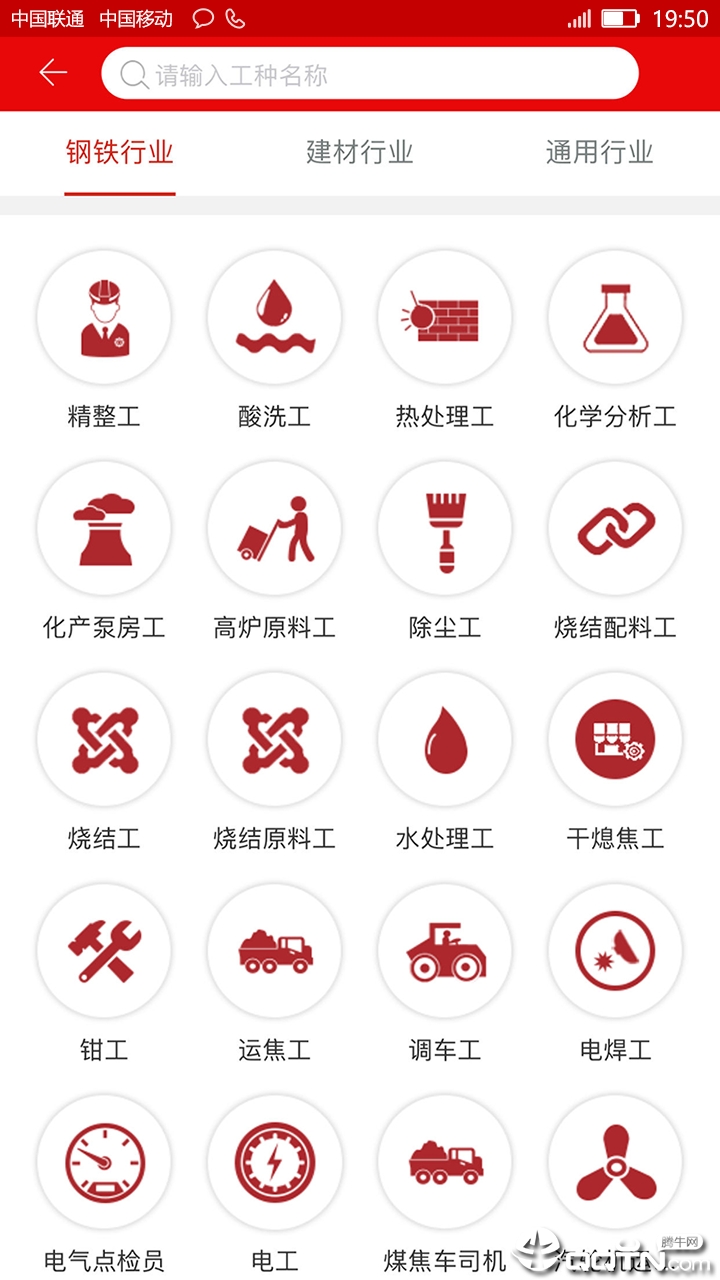Open the 调车工 tractor icon
Viewport: 720px width, 1280px height.
click(x=445, y=951)
